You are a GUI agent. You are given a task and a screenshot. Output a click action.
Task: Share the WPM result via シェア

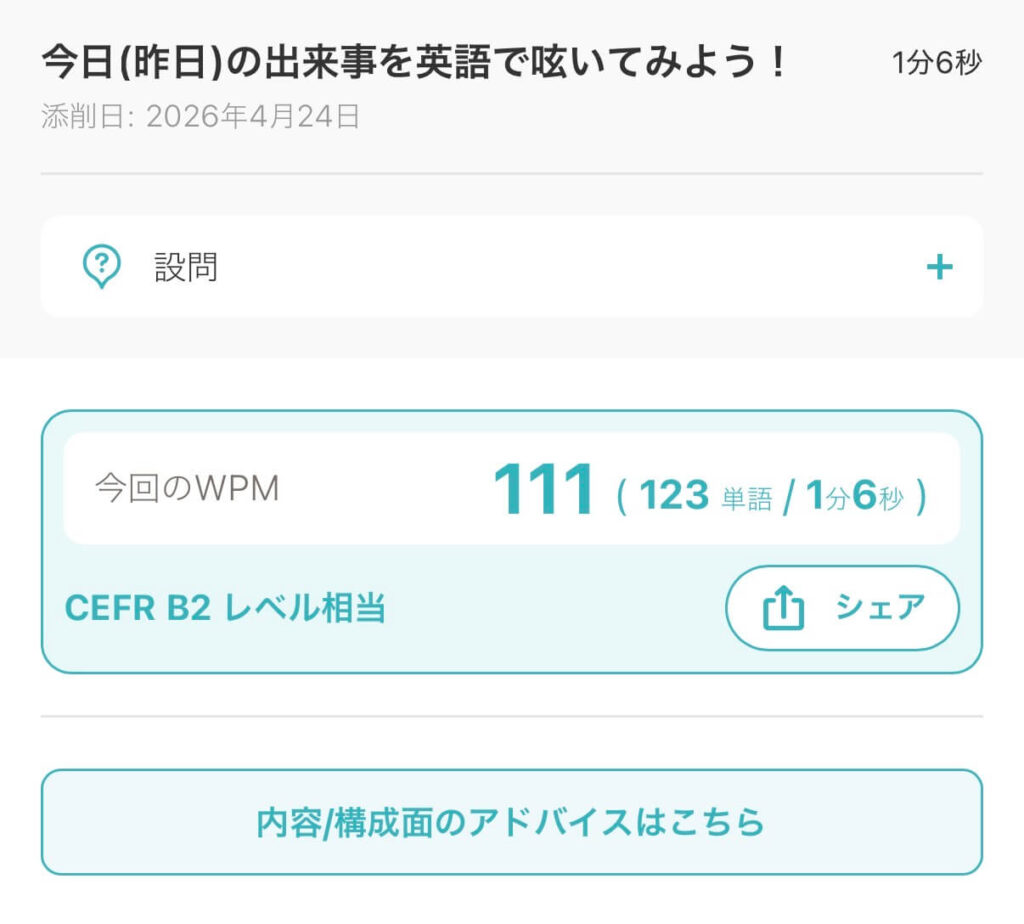tap(842, 608)
